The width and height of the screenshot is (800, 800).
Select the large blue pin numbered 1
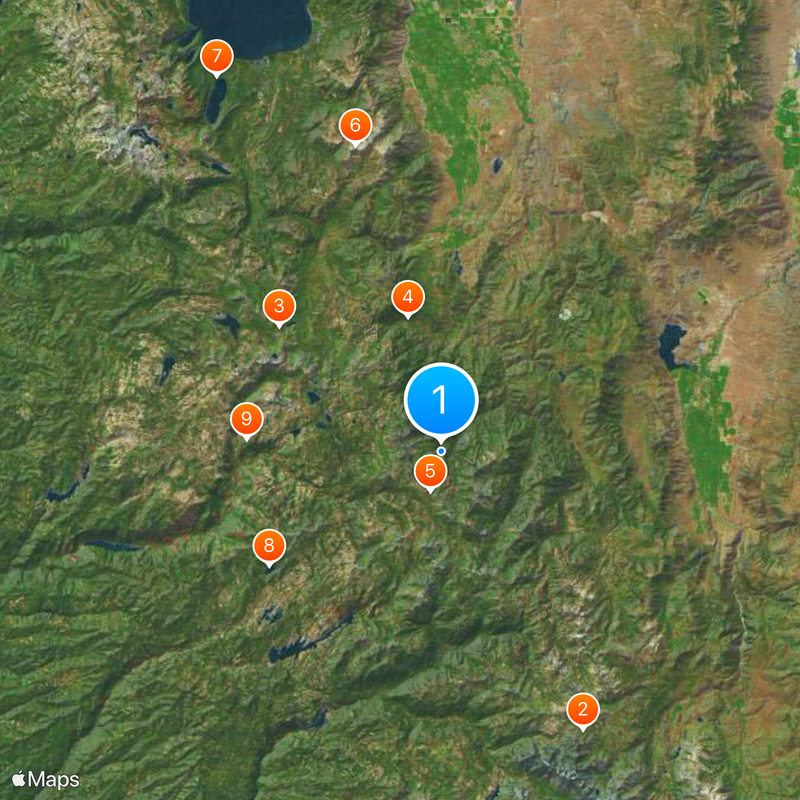(441, 400)
